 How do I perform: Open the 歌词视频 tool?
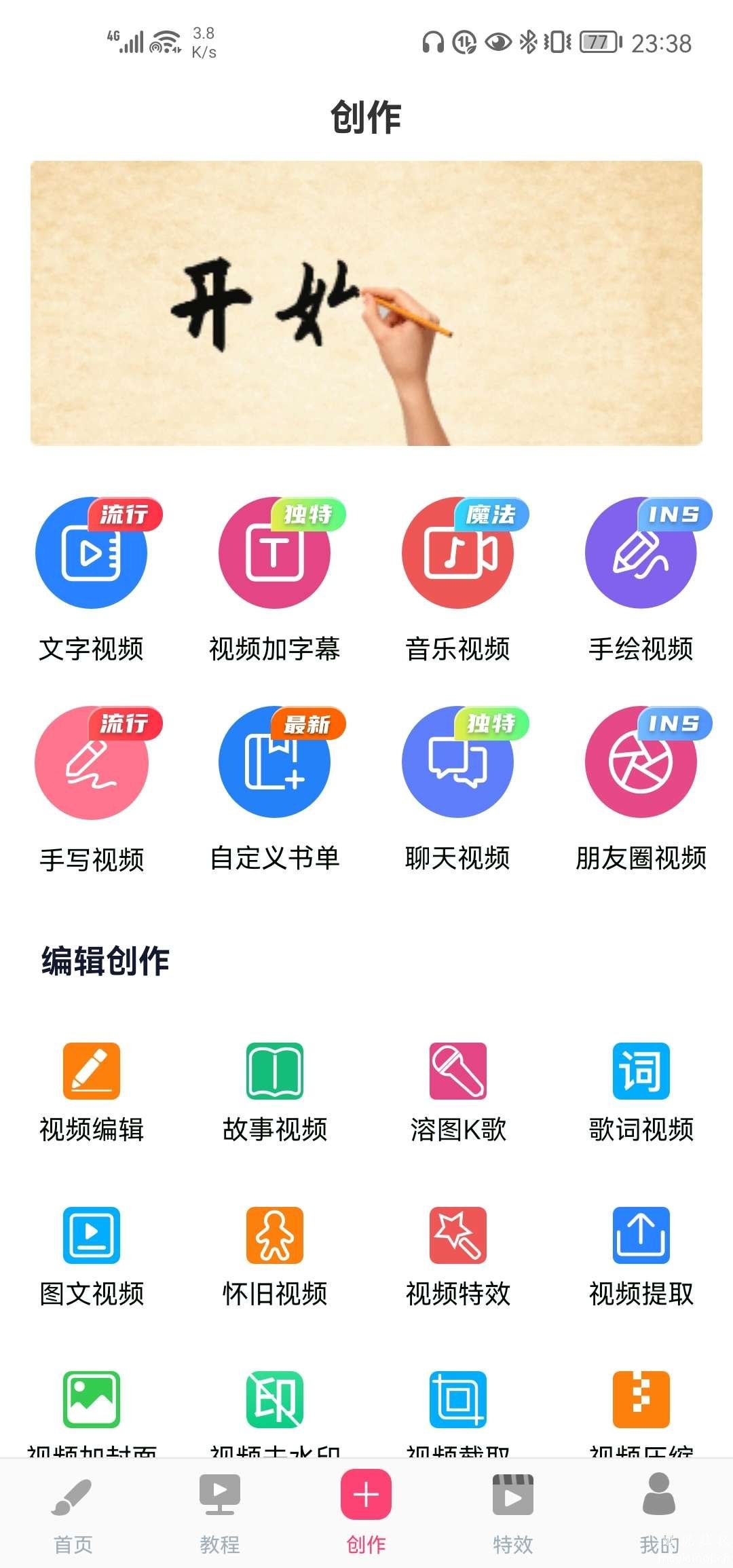(641, 1071)
